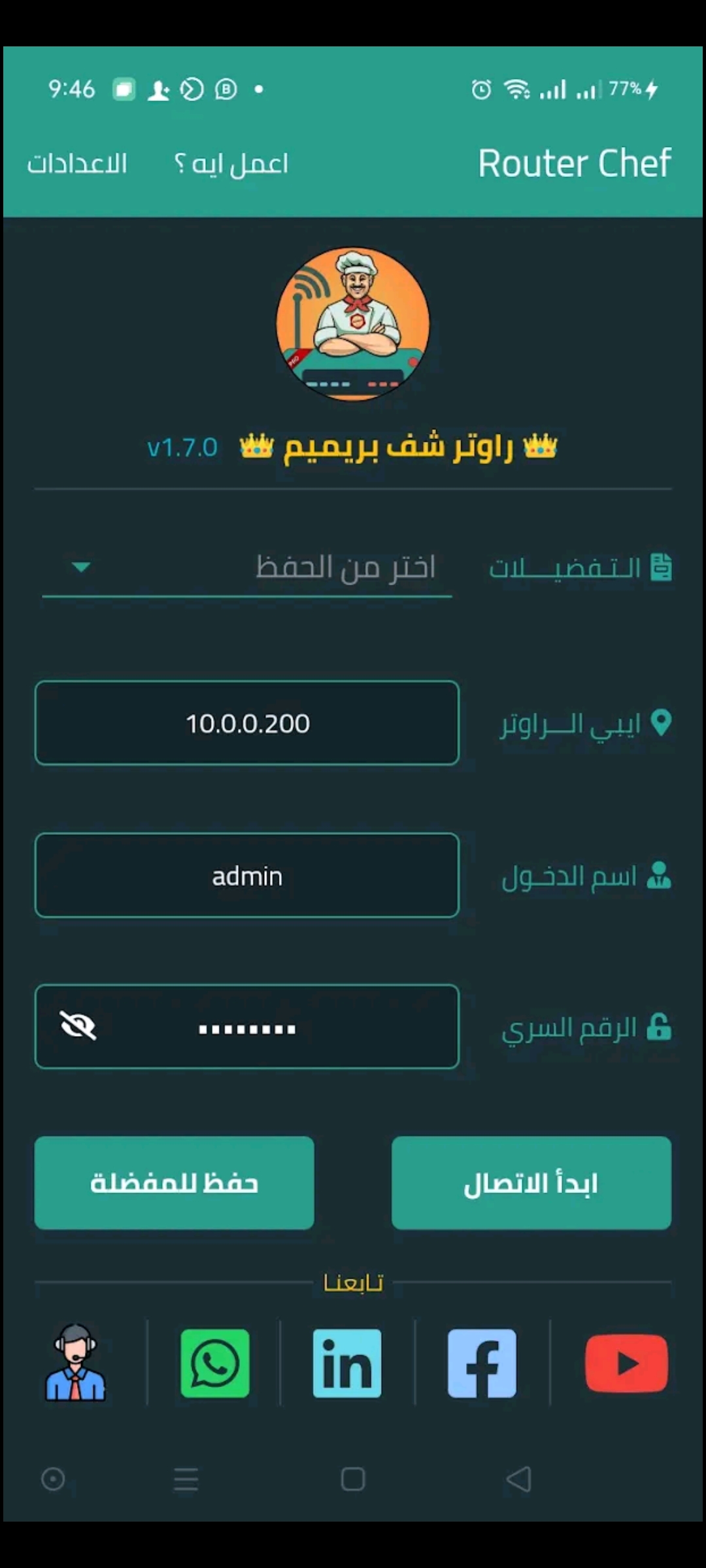The width and height of the screenshot is (706, 1568).
Task: Expand the اختر من الحفظ favorites dropdown
Action: pyautogui.click(x=246, y=567)
